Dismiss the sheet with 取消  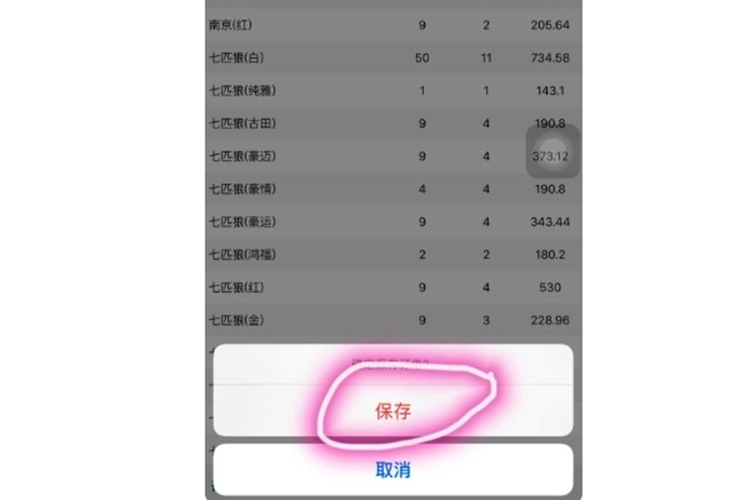pos(393,469)
